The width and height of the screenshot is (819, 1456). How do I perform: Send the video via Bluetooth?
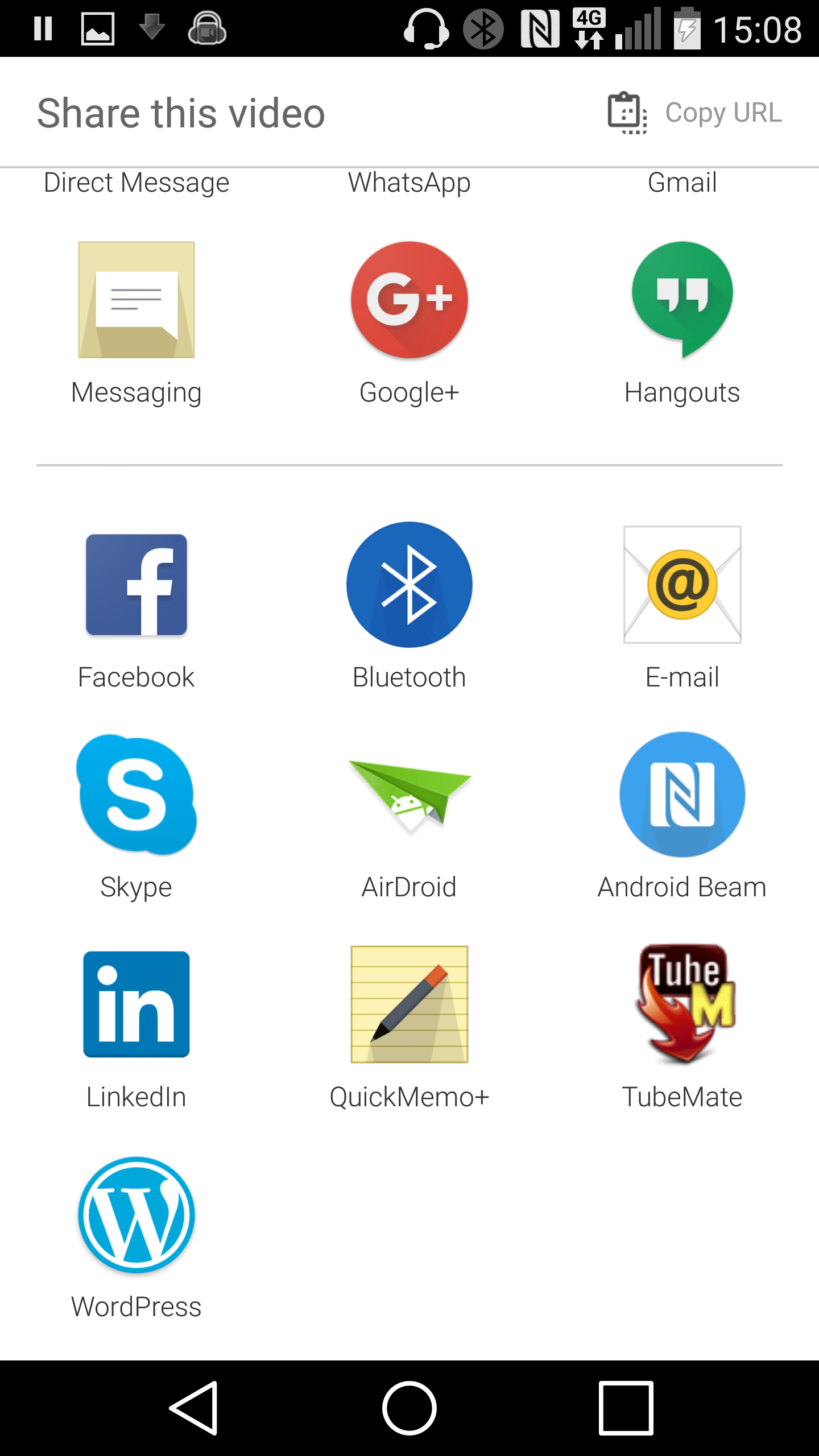(409, 607)
